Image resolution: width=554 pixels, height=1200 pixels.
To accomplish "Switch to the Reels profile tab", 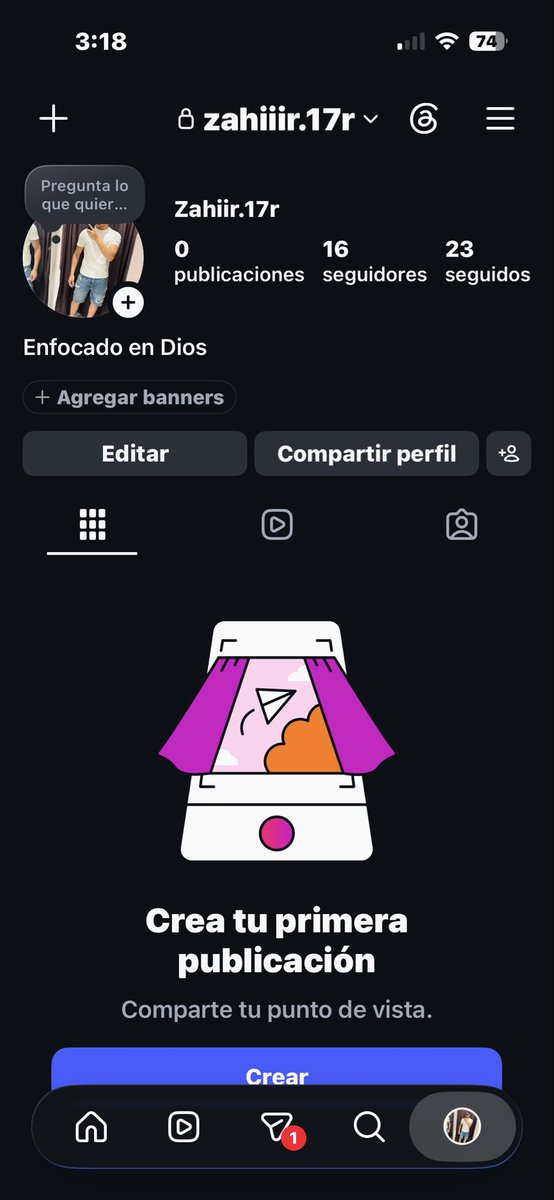I will pyautogui.click(x=277, y=525).
